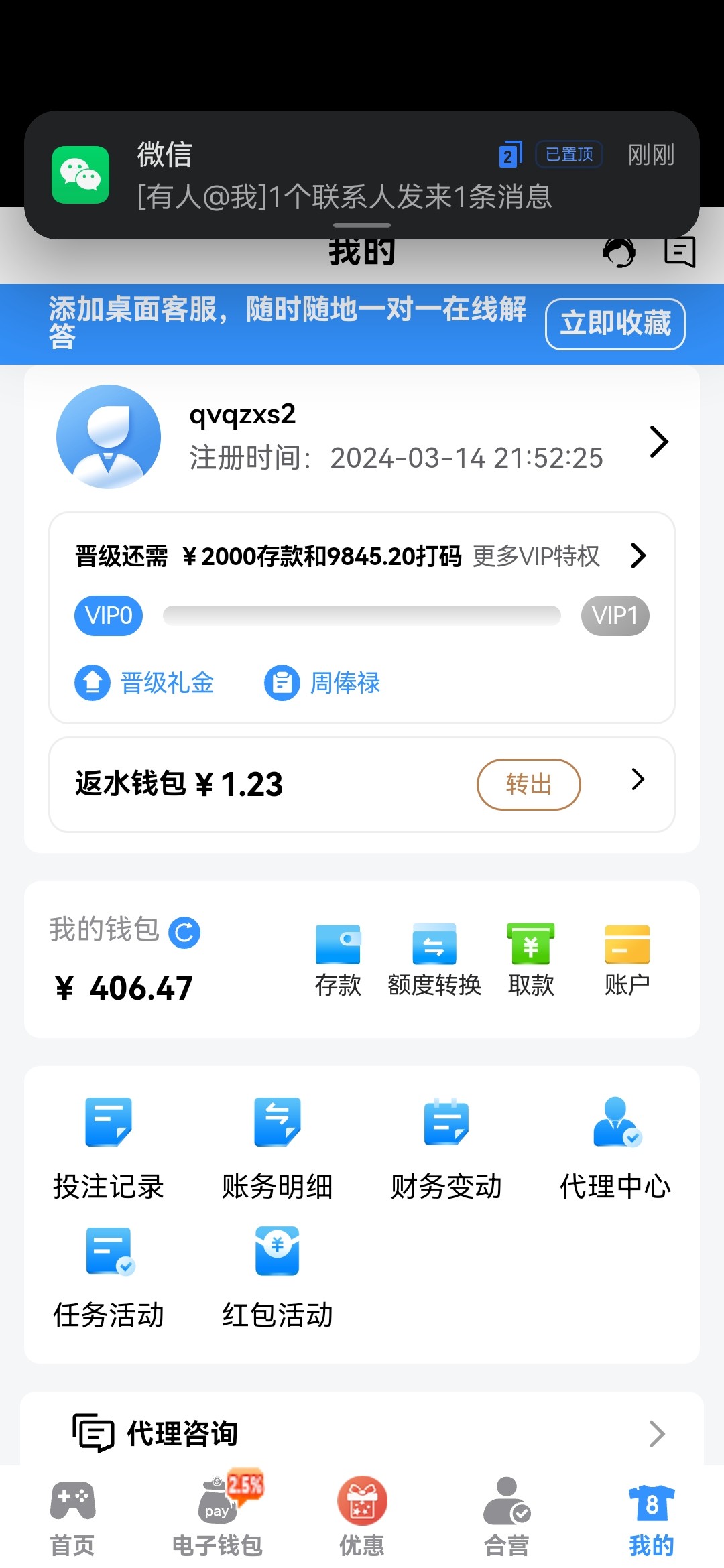Image resolution: width=724 pixels, height=1568 pixels.
Task: Tap the 立即收藏 collect button
Action: pyautogui.click(x=615, y=324)
